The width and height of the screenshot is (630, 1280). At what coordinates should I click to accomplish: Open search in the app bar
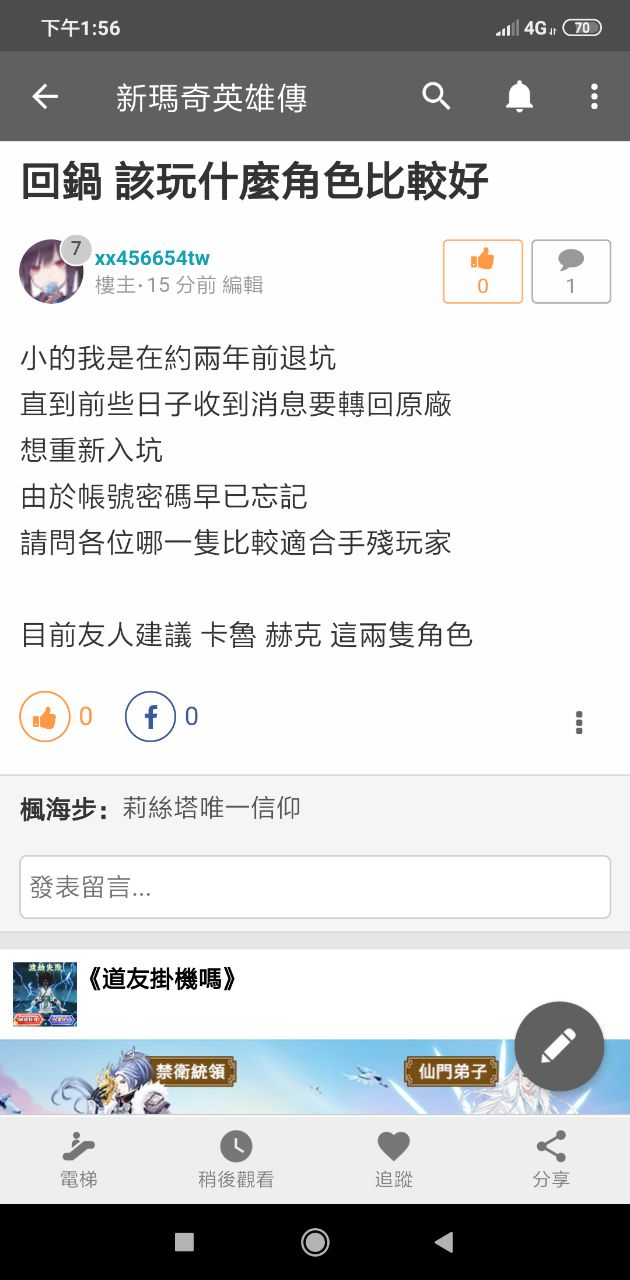point(436,97)
